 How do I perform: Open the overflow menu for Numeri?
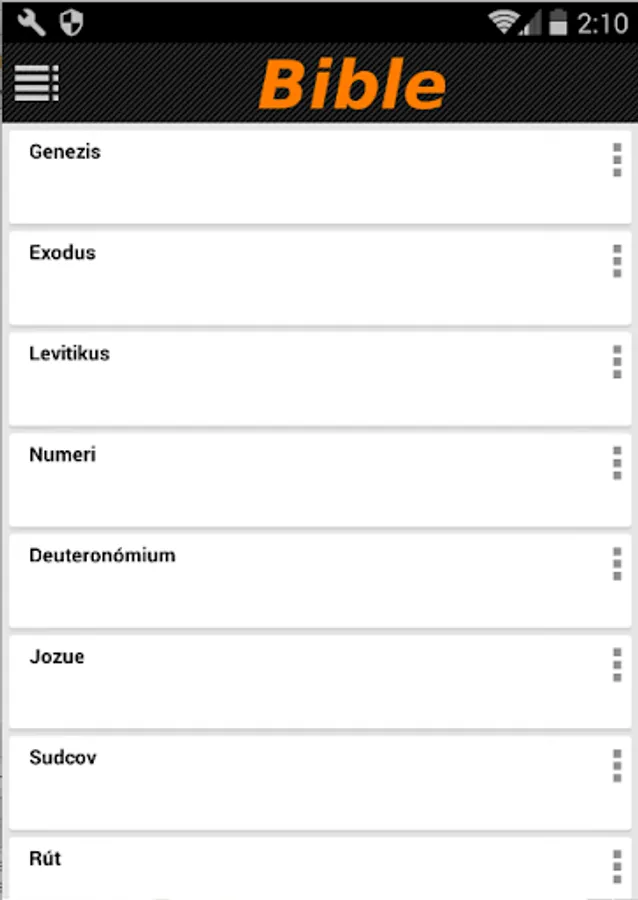(617, 463)
